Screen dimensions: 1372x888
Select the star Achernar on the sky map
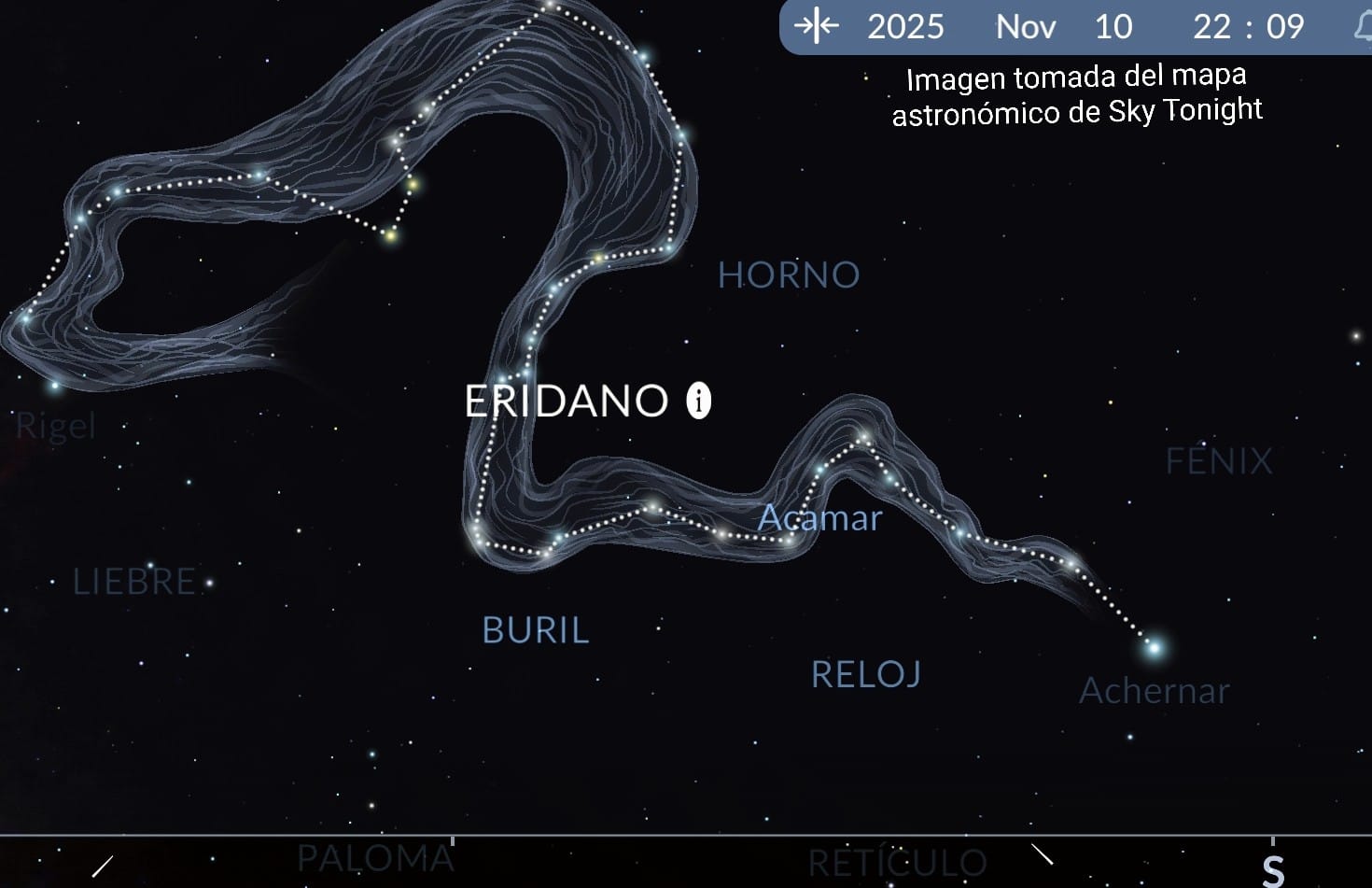(x=1155, y=647)
